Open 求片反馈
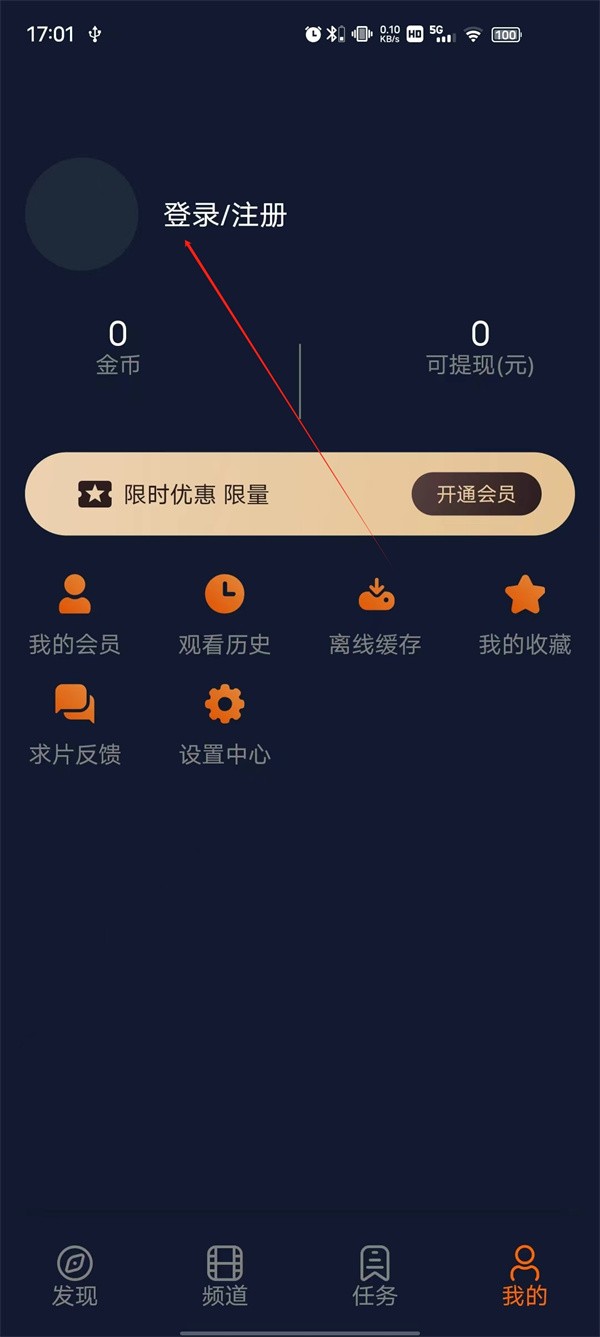This screenshot has width=600, height=1337. (x=75, y=725)
